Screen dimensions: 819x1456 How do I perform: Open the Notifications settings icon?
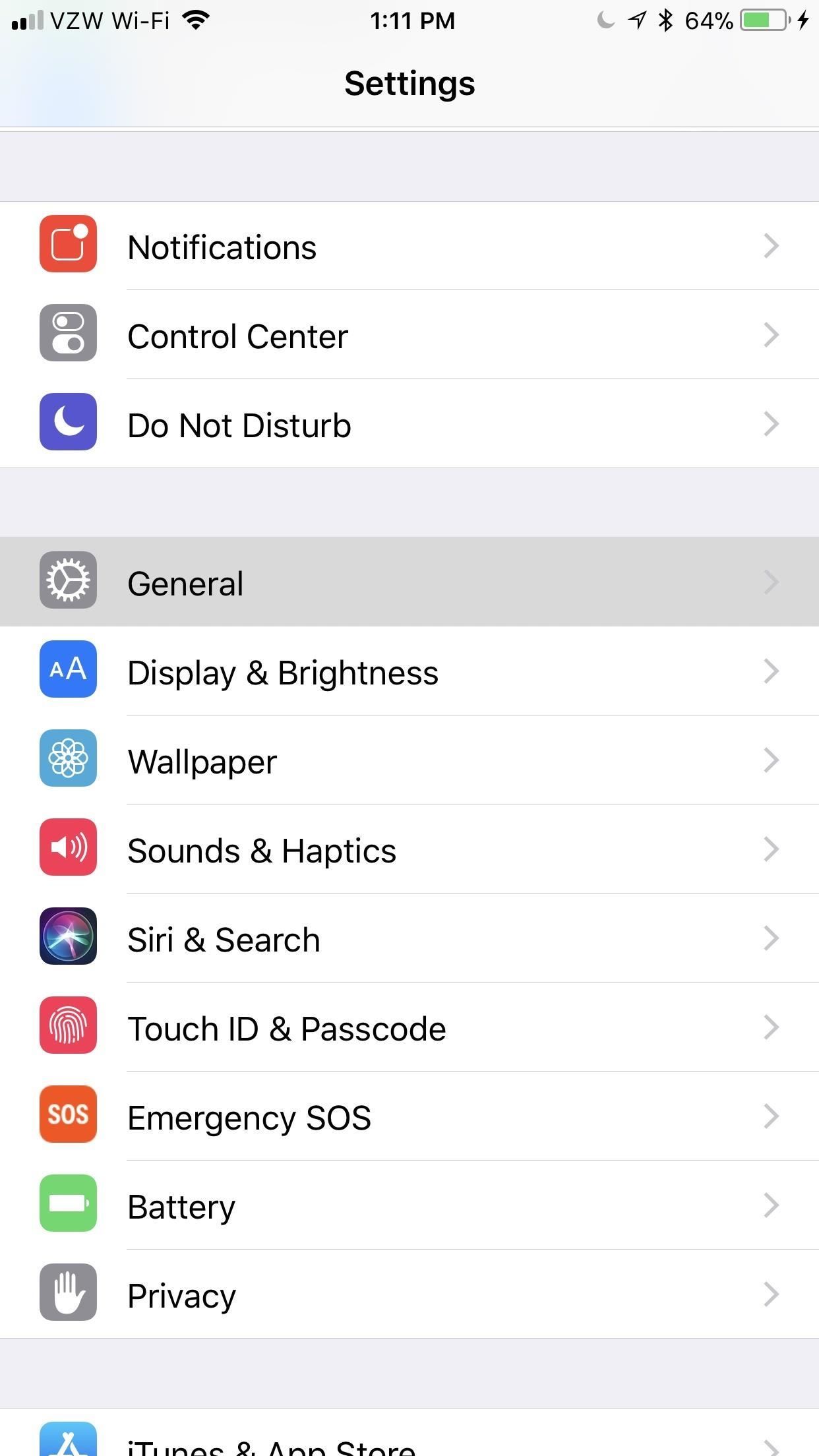pos(68,245)
